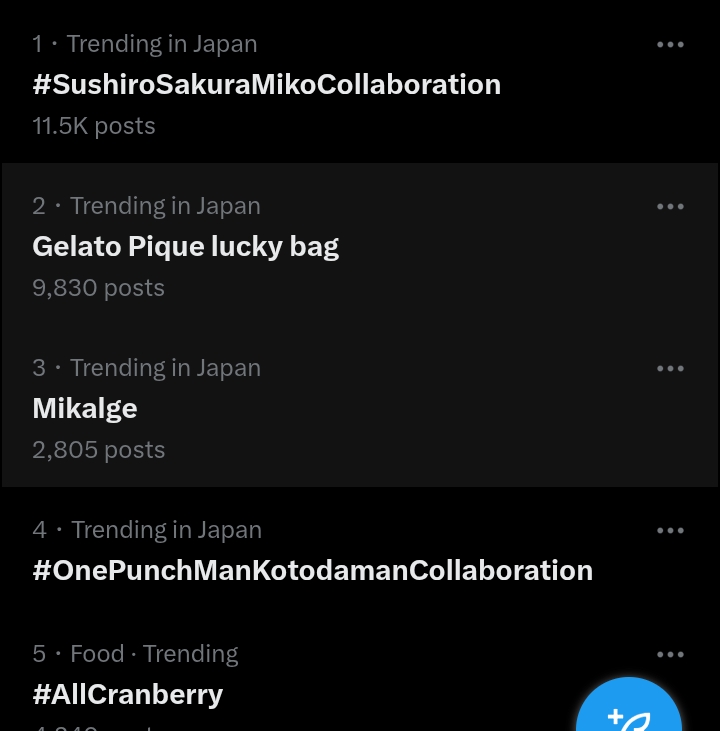Tap the three-dot menu beside Mikalge
720x731 pixels.
[x=670, y=369]
